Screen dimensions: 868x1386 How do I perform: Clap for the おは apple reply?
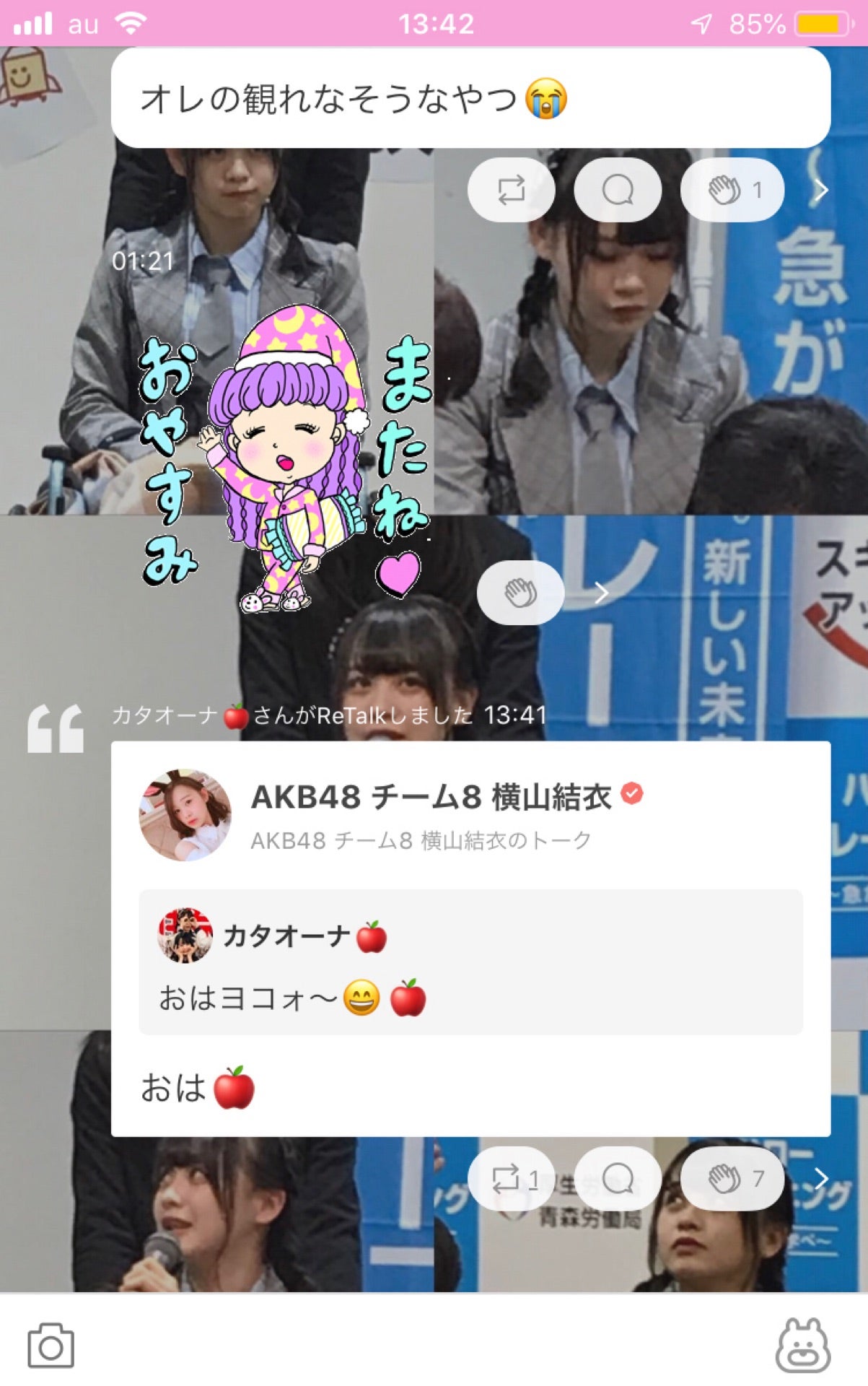732,1179
